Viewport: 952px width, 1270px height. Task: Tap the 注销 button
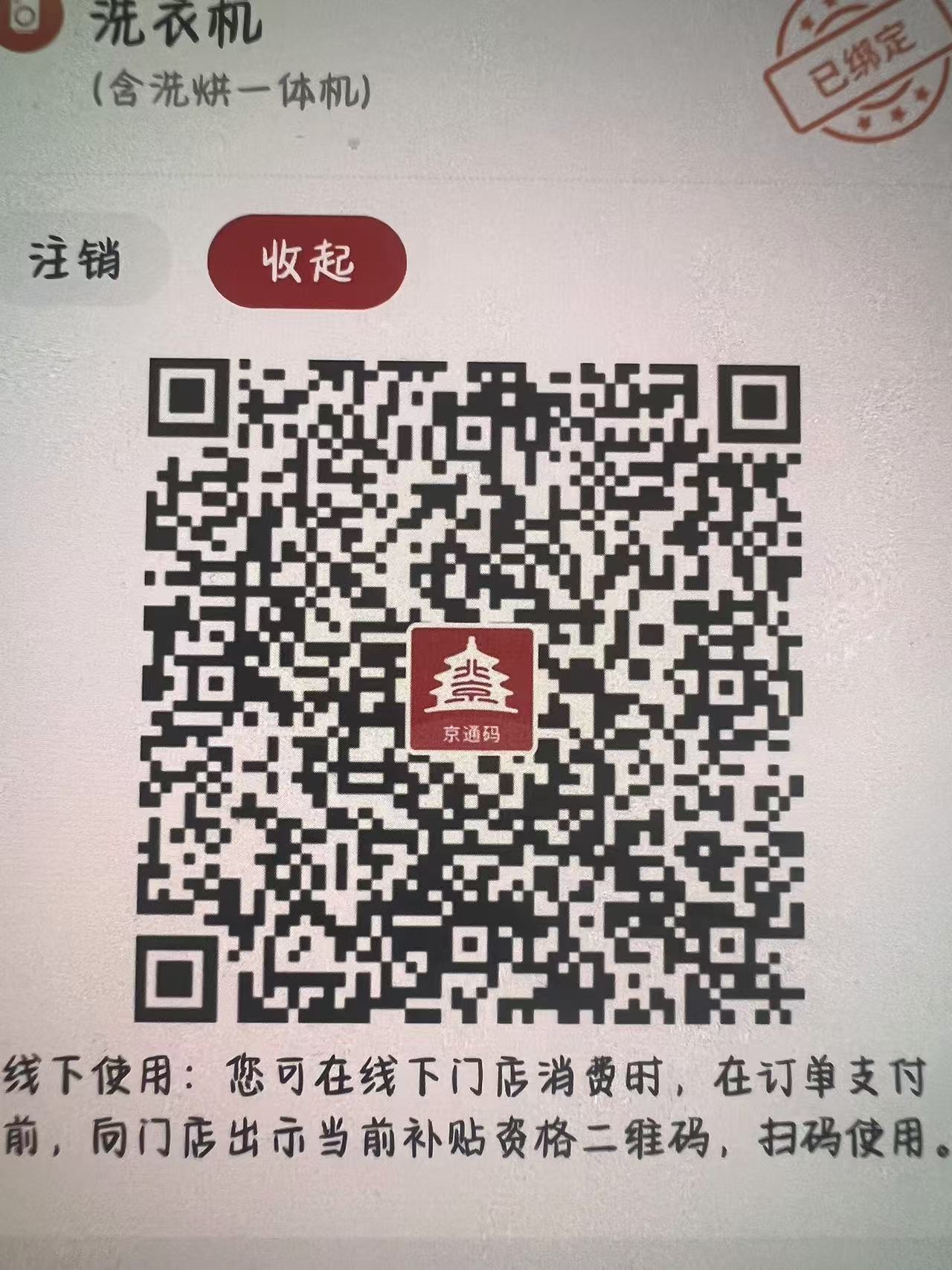click(76, 261)
